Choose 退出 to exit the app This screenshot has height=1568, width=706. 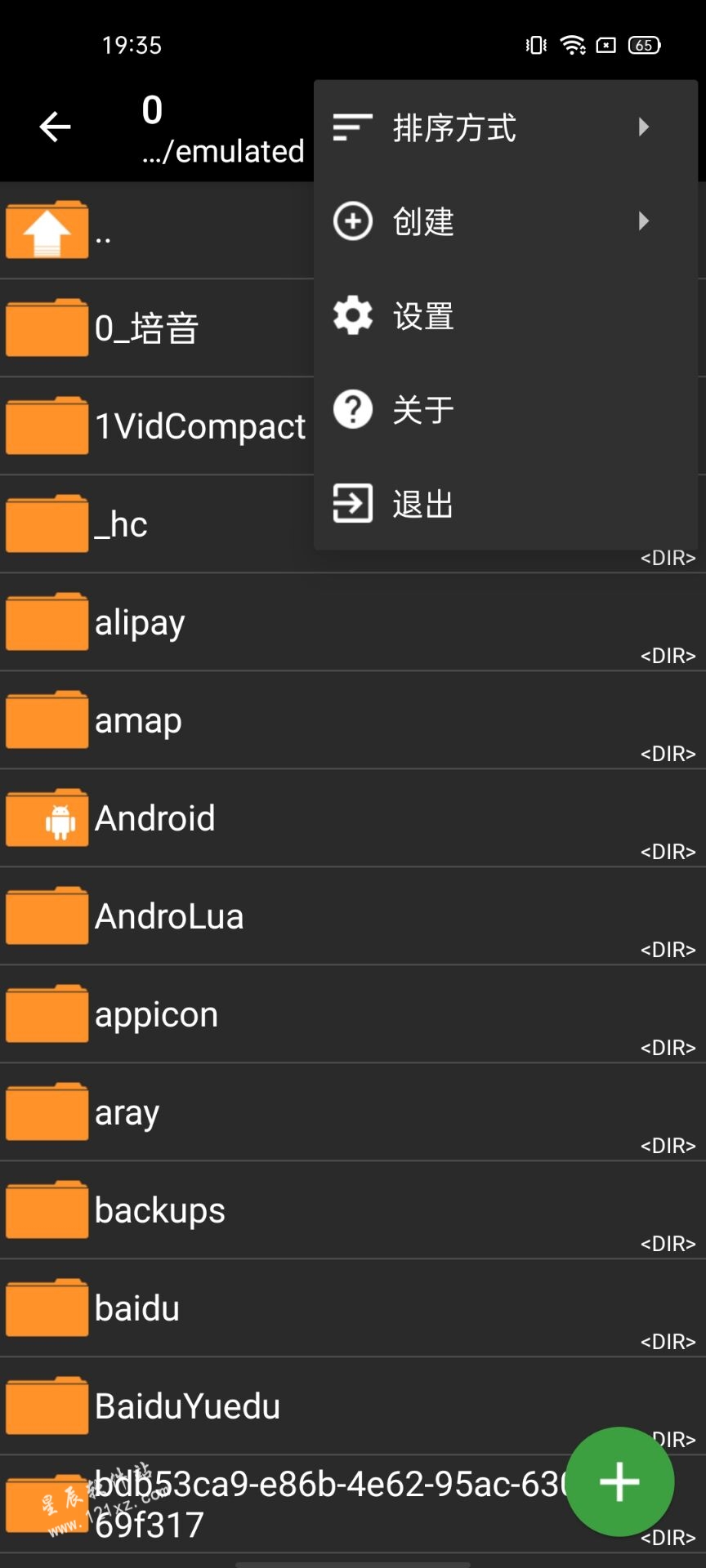click(x=490, y=504)
